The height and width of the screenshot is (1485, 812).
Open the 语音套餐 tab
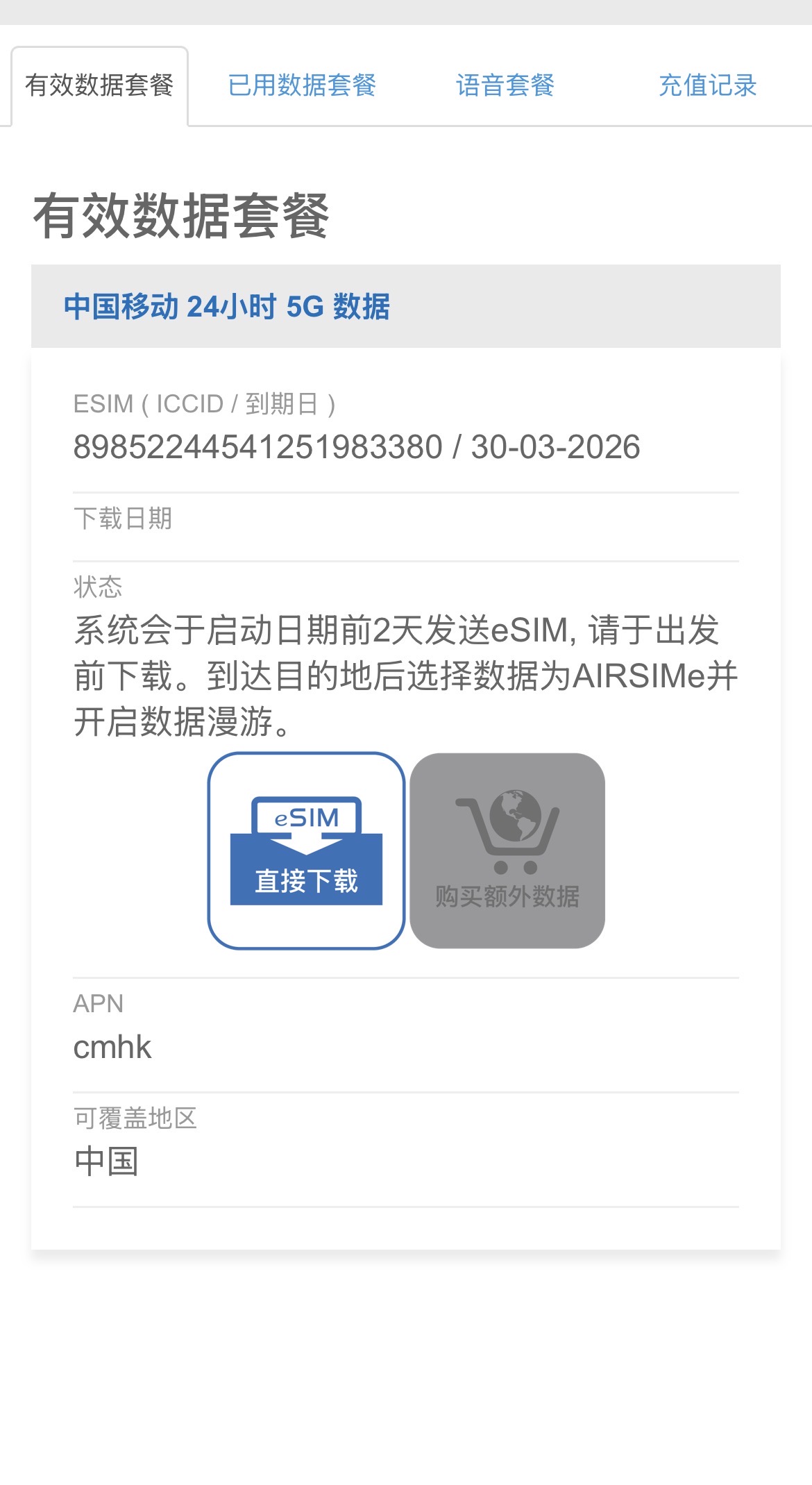[505, 85]
